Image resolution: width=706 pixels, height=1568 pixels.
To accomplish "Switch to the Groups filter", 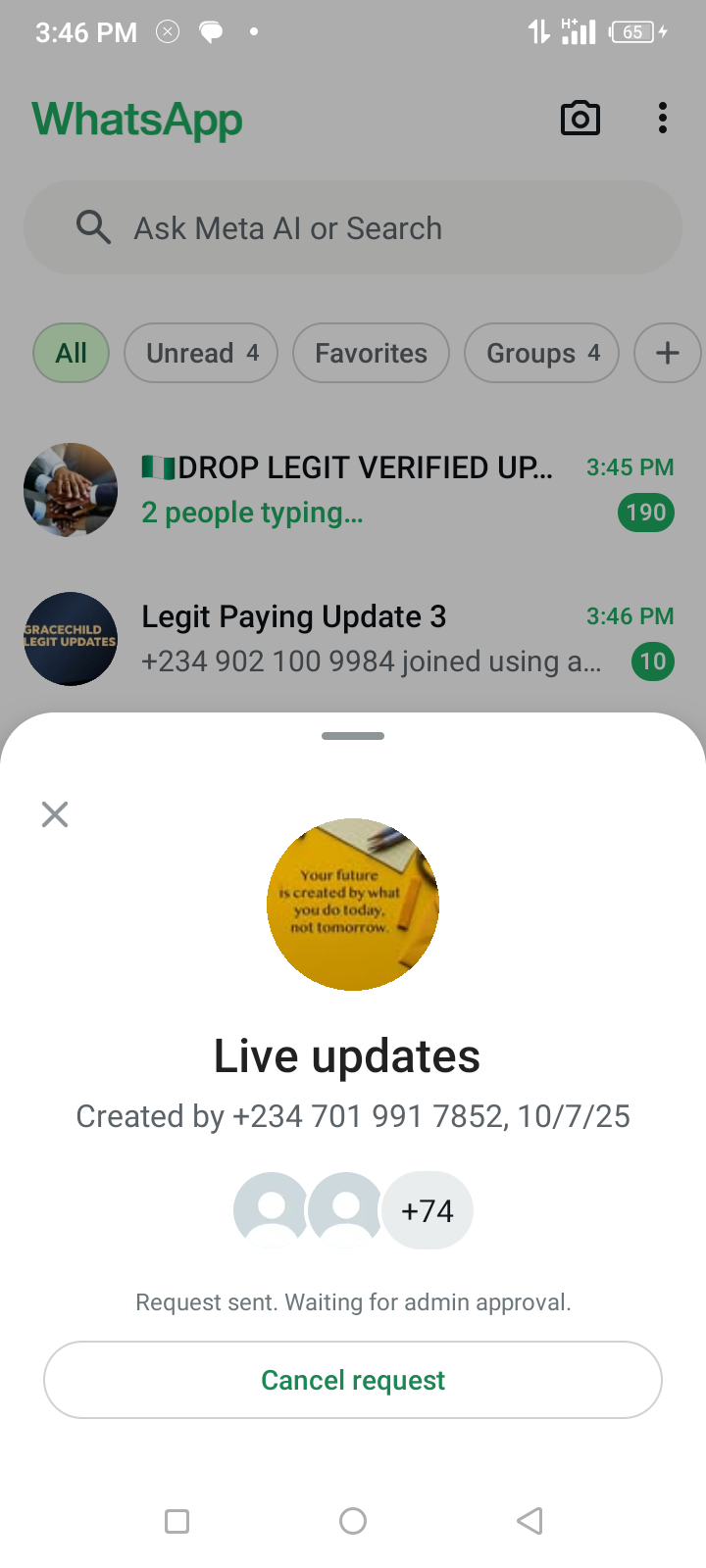I will pos(541,353).
